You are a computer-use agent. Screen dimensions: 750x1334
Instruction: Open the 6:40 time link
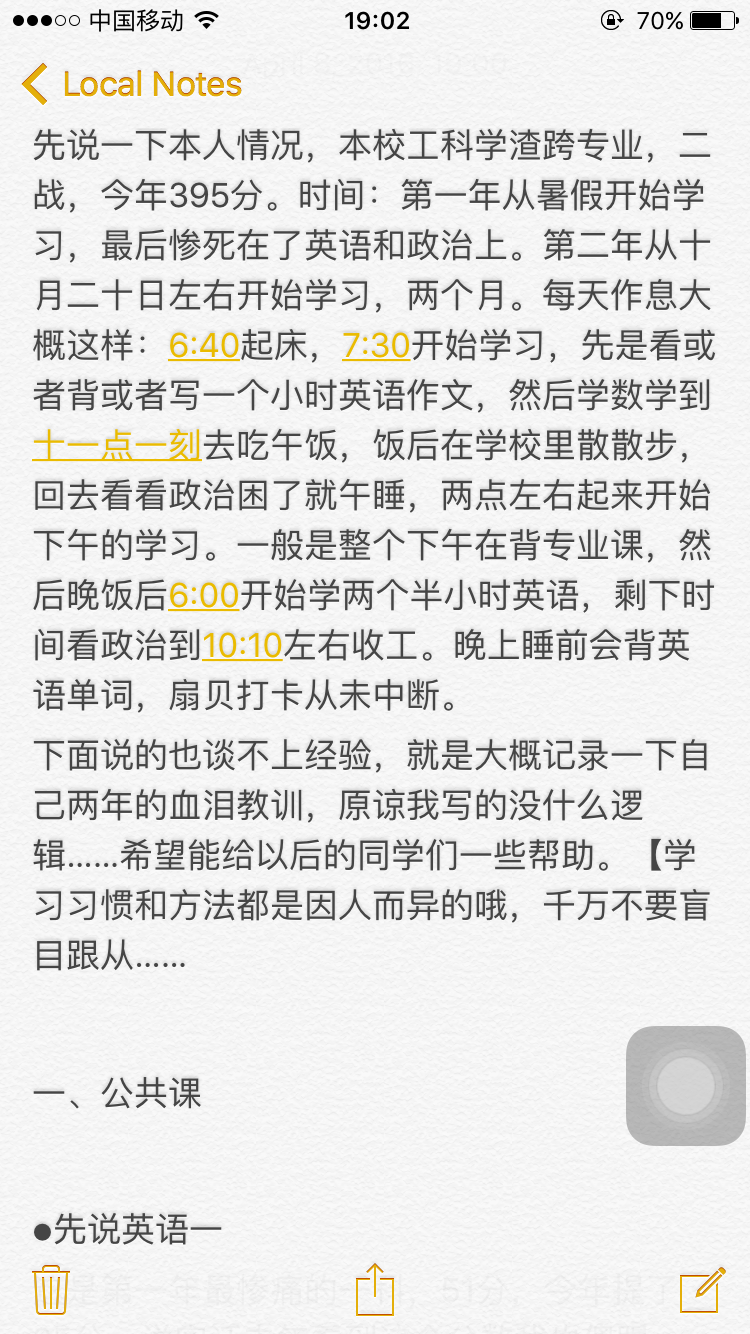click(x=204, y=346)
